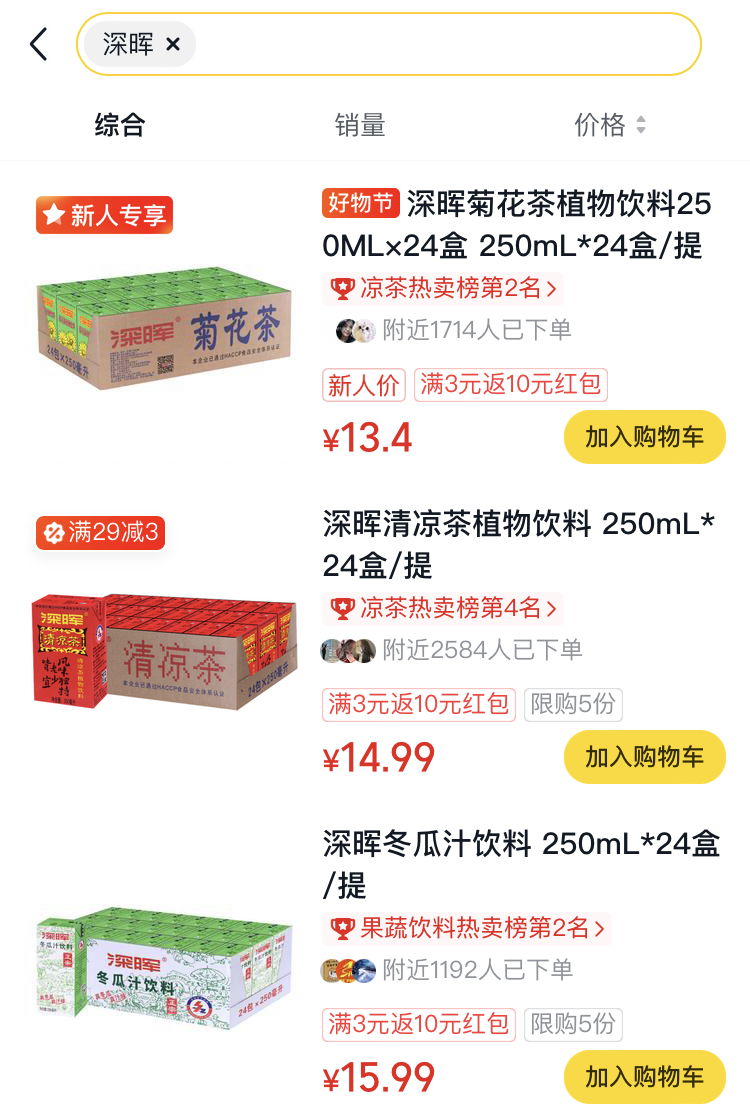Go back using the arrow icon
The image size is (750, 1120).
click(39, 44)
